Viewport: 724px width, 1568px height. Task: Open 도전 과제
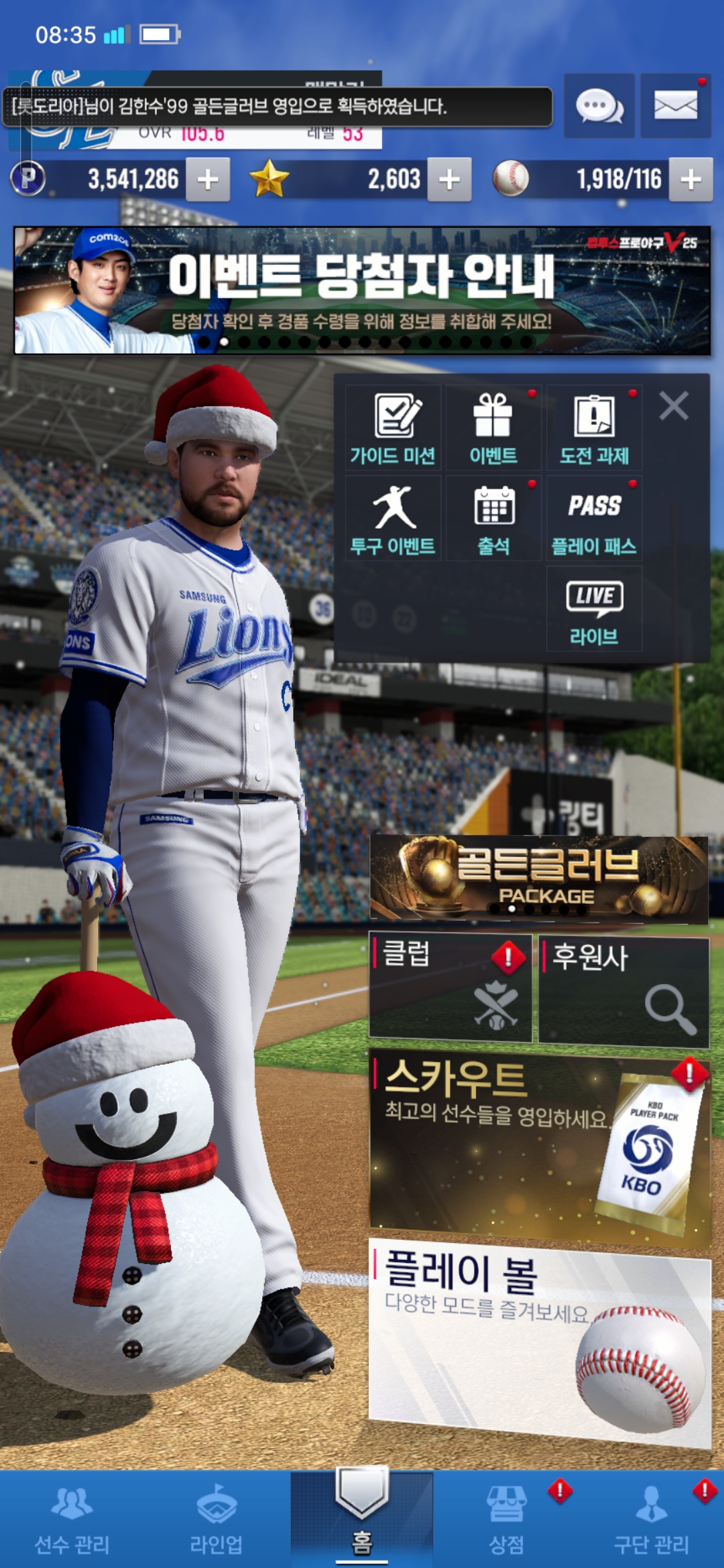(x=594, y=428)
